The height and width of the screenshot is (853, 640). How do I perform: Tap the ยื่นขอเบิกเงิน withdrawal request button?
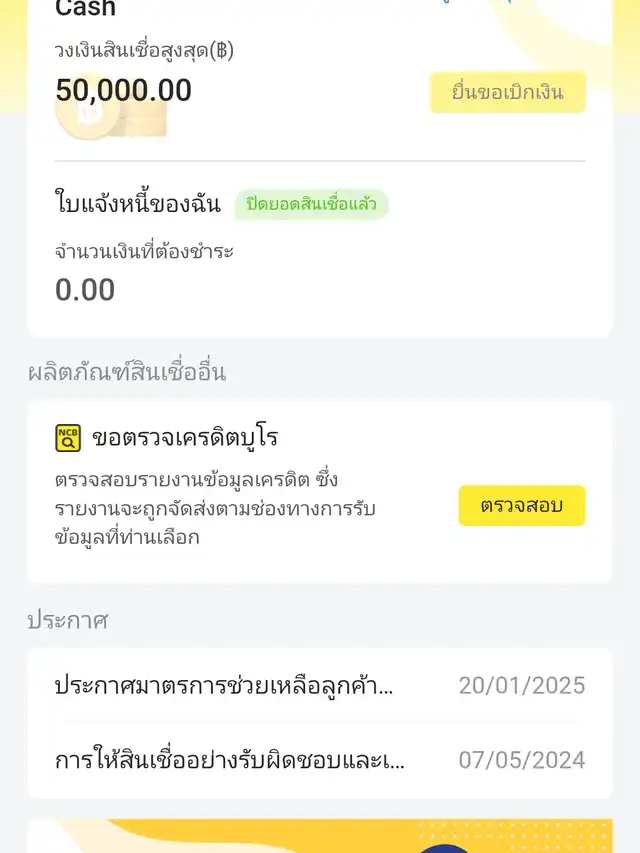(x=507, y=93)
